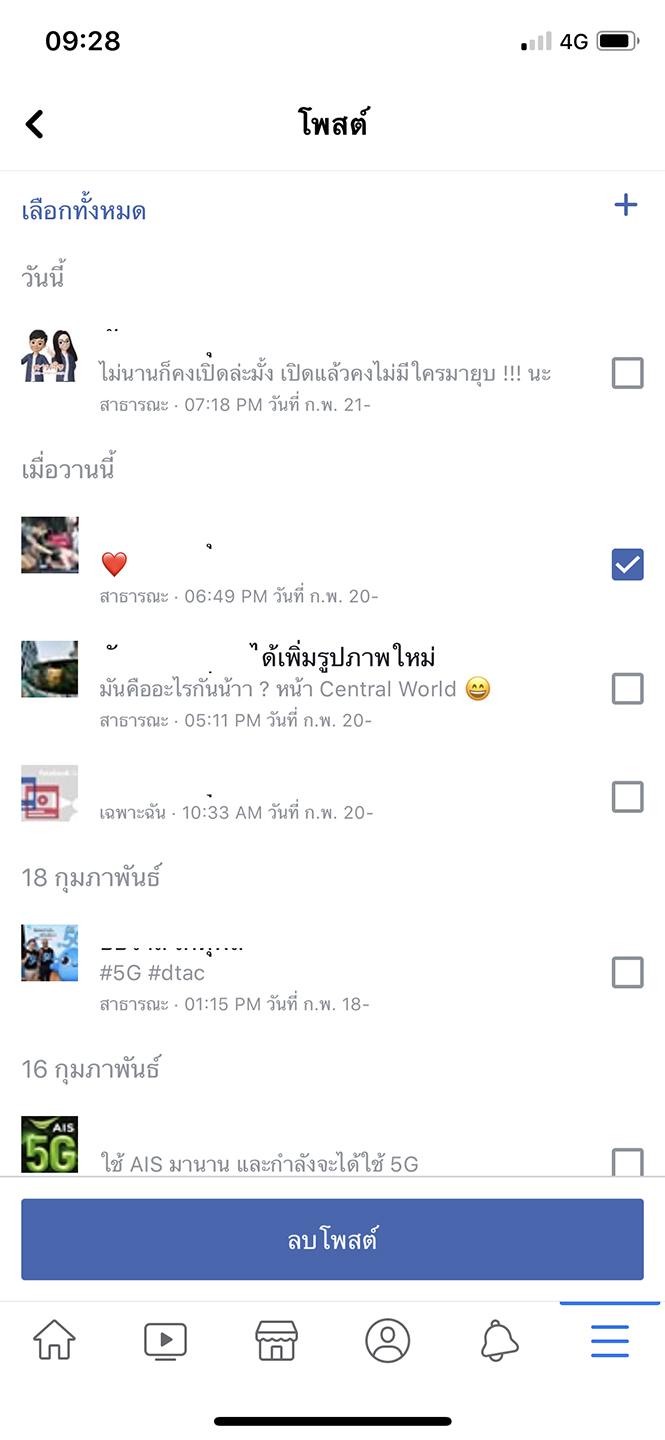Open the Watch video tab
Image resolution: width=665 pixels, height=1440 pixels.
pyautogui.click(x=166, y=1340)
